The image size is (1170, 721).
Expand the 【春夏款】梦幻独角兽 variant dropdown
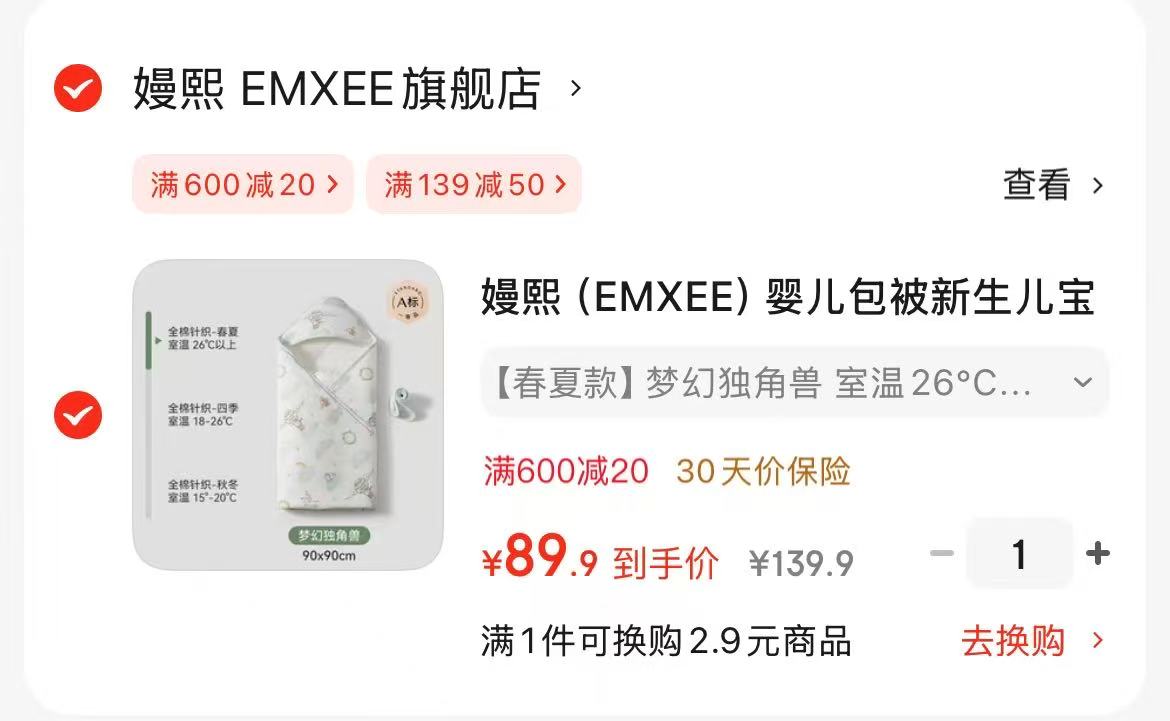(x=795, y=382)
